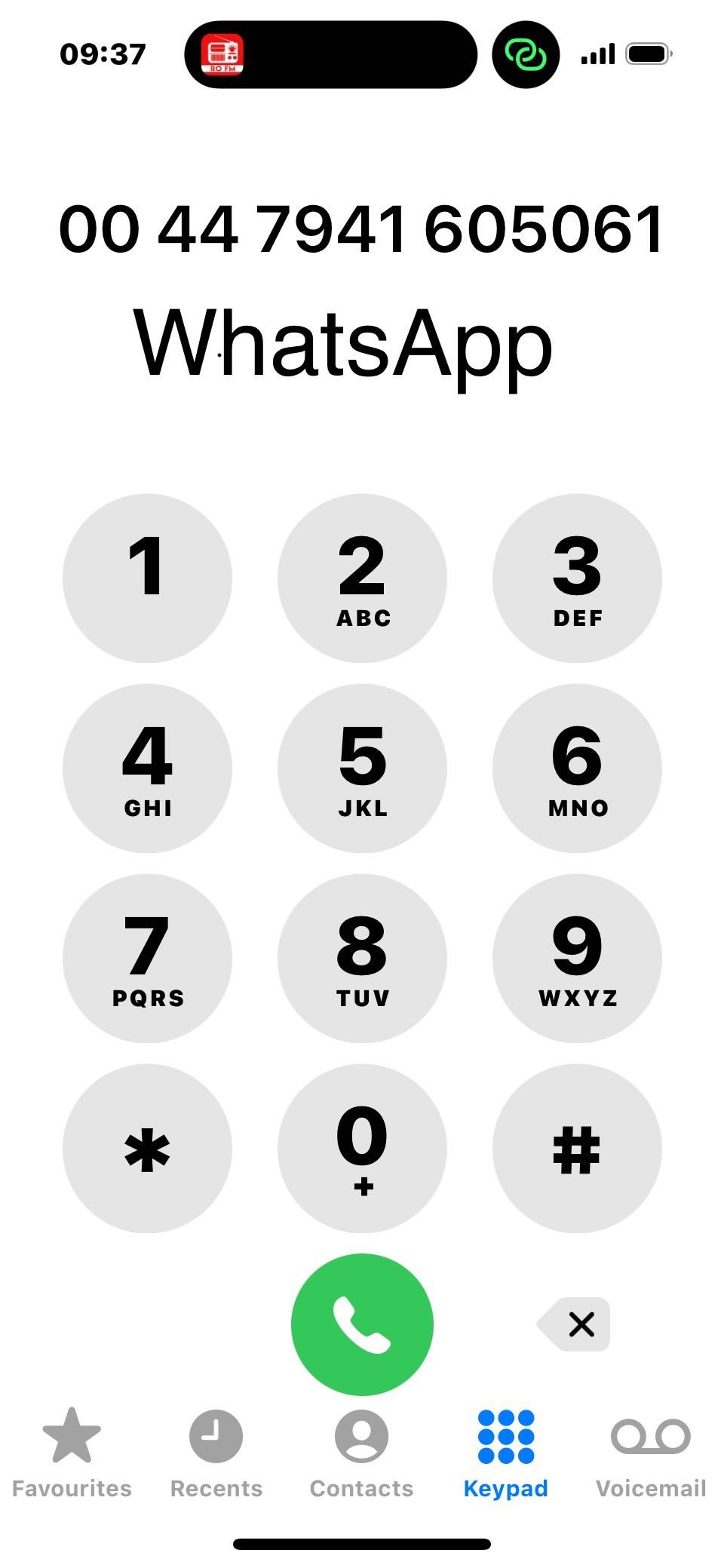The height and width of the screenshot is (1568, 724).
Task: Tap the 3 DEF key
Action: coord(577,578)
